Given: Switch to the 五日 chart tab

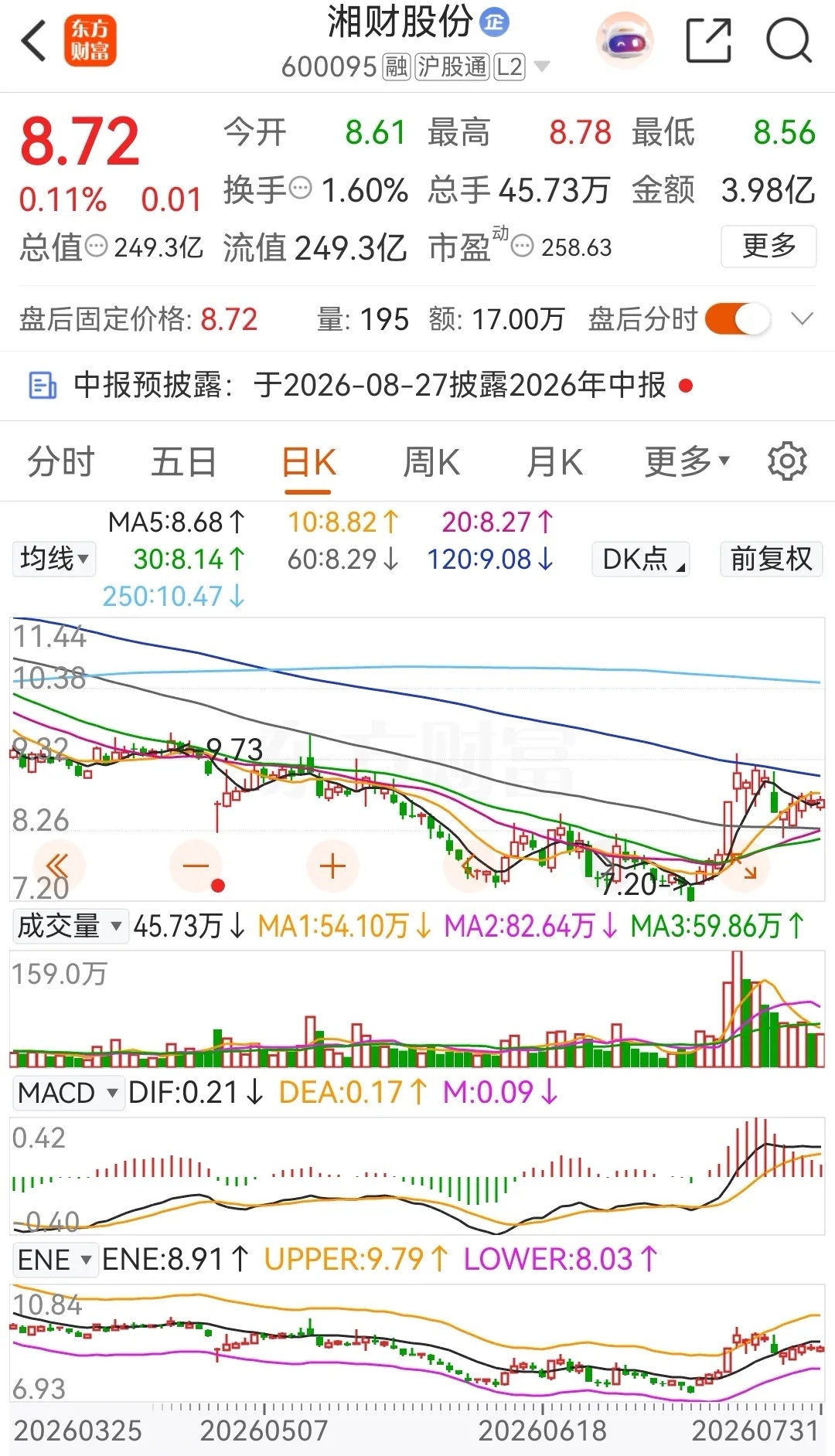Looking at the screenshot, I should [x=183, y=462].
